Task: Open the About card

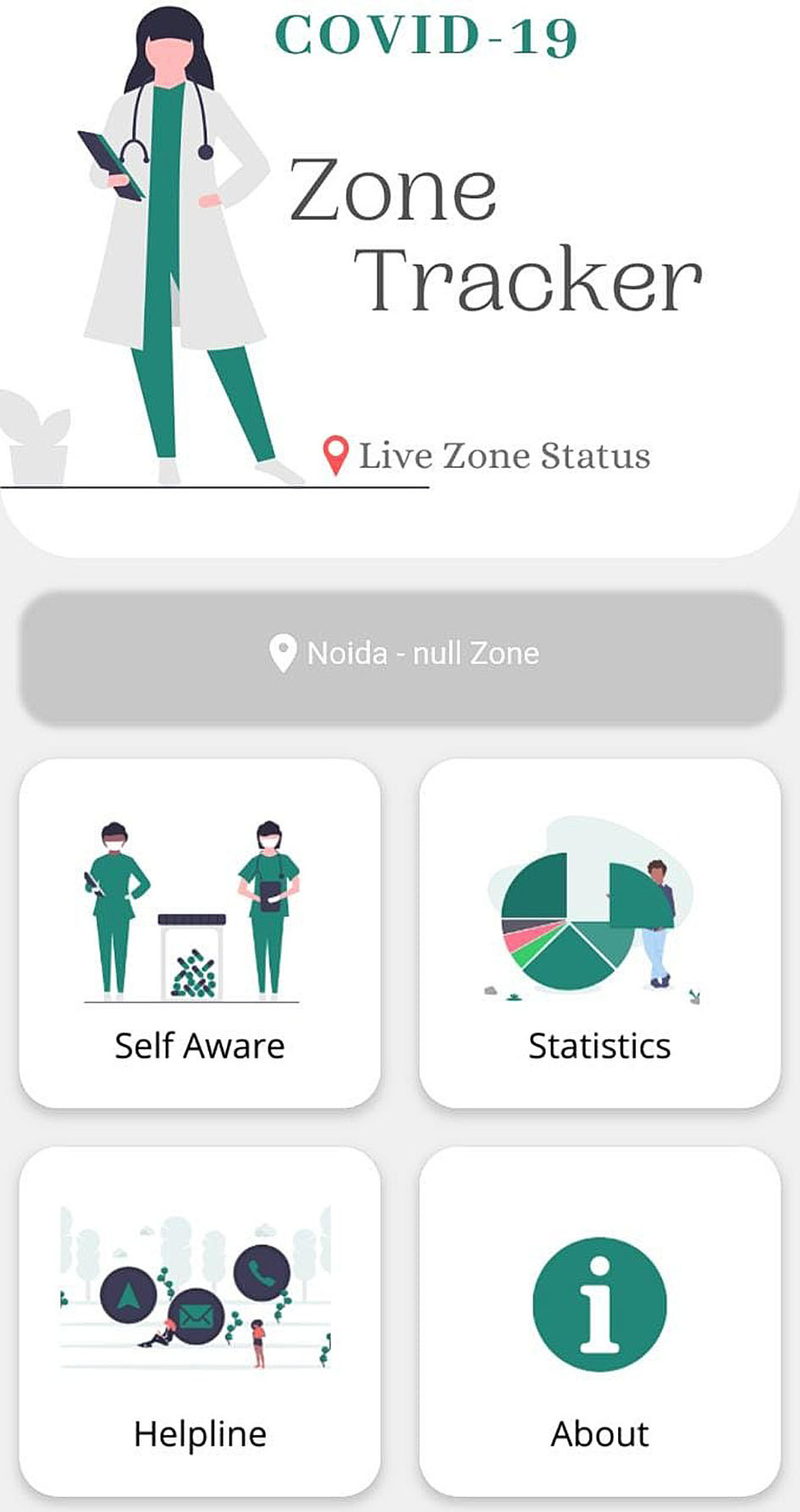Action: (x=599, y=1321)
